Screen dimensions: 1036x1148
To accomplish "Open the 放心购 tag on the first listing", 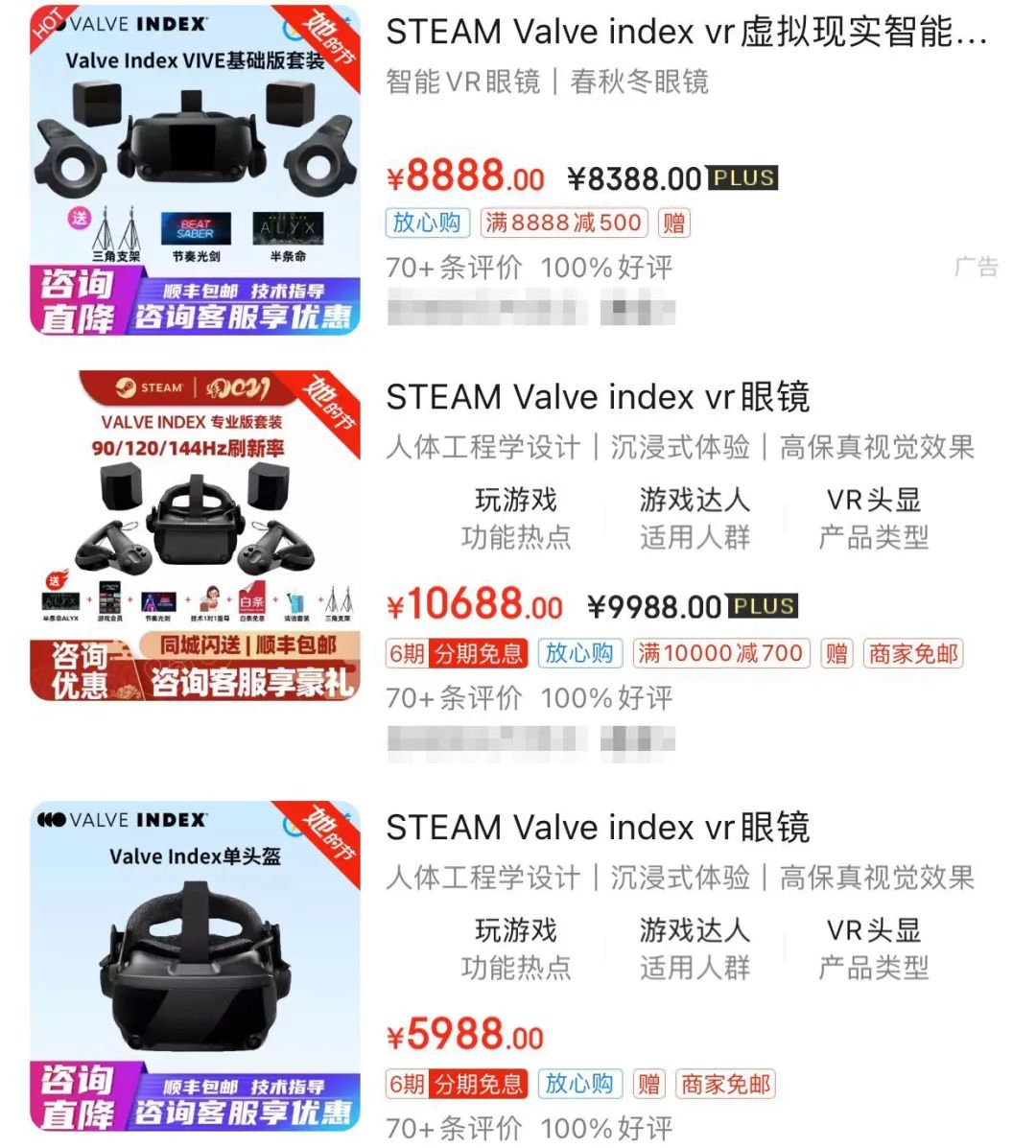I will point(427,223).
